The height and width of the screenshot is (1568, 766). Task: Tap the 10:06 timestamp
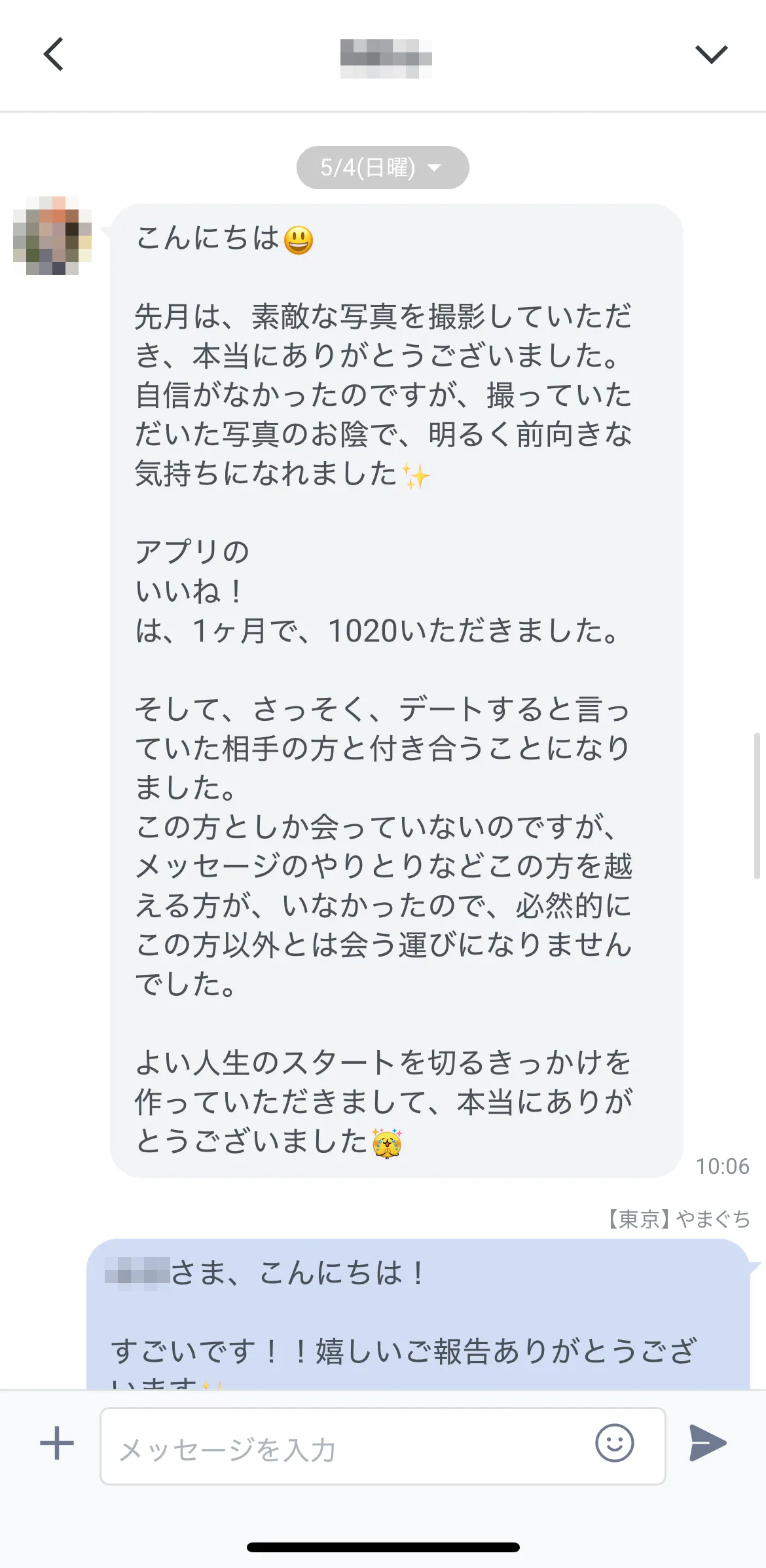(723, 1167)
